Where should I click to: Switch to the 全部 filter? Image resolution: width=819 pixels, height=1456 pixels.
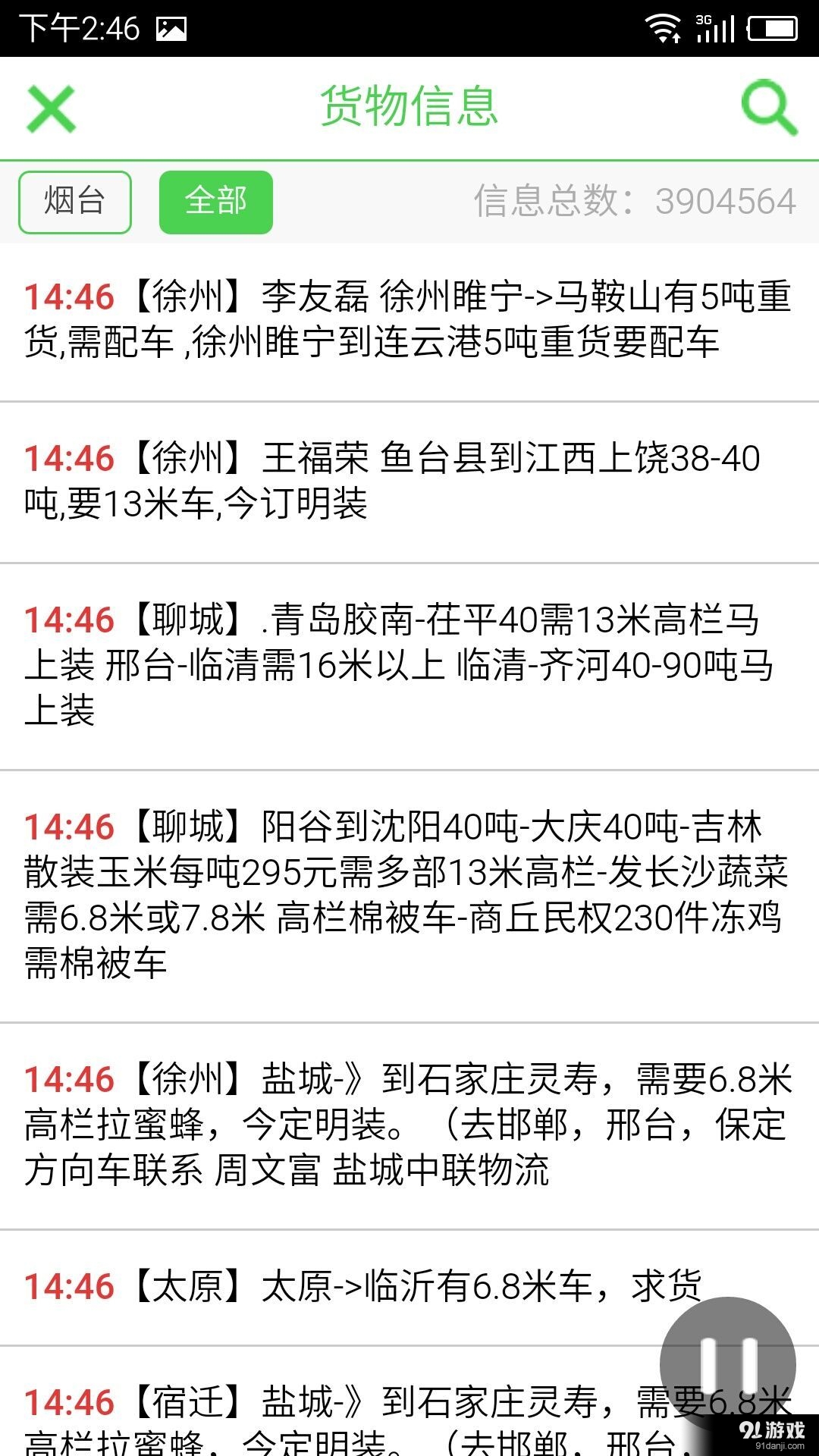(x=216, y=202)
